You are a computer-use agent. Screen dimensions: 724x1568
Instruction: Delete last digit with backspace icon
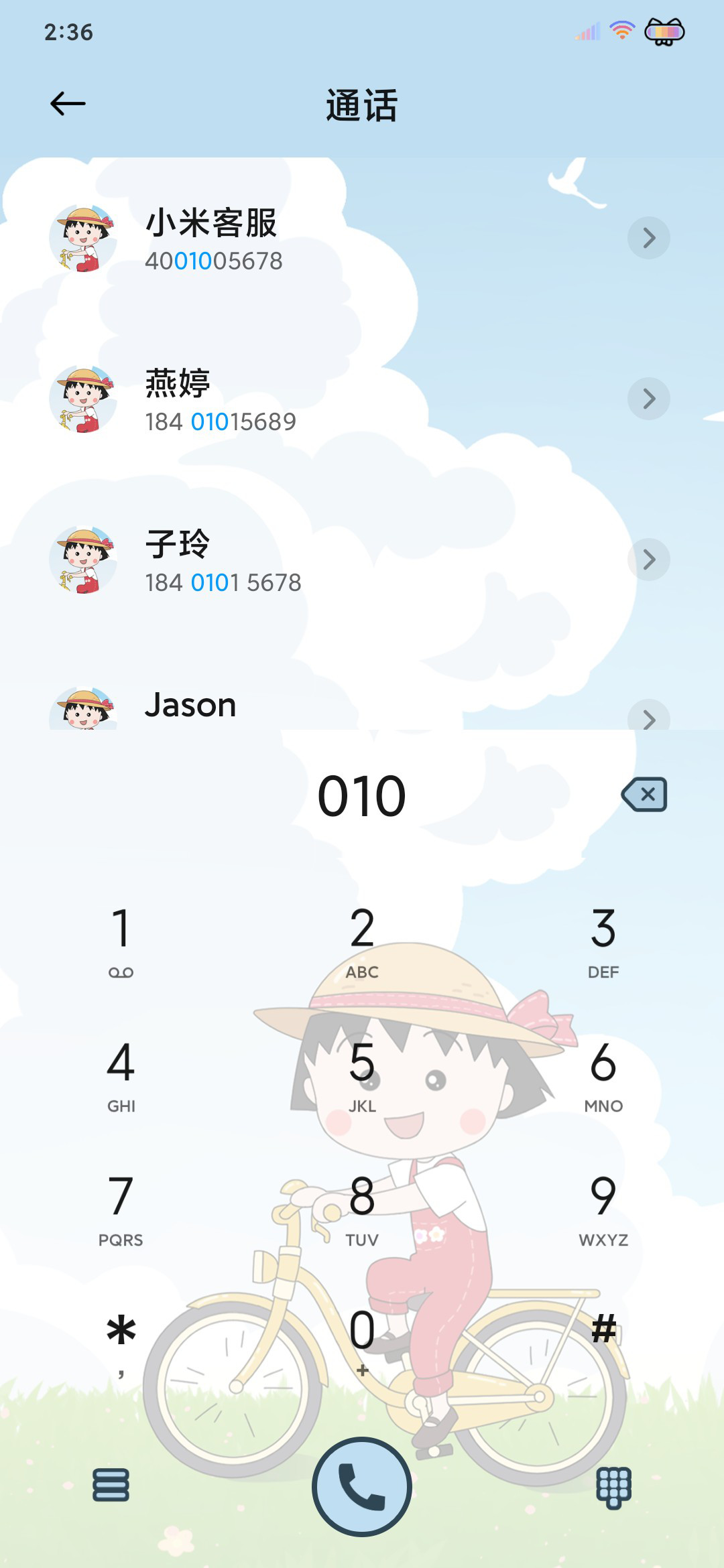coord(644,795)
